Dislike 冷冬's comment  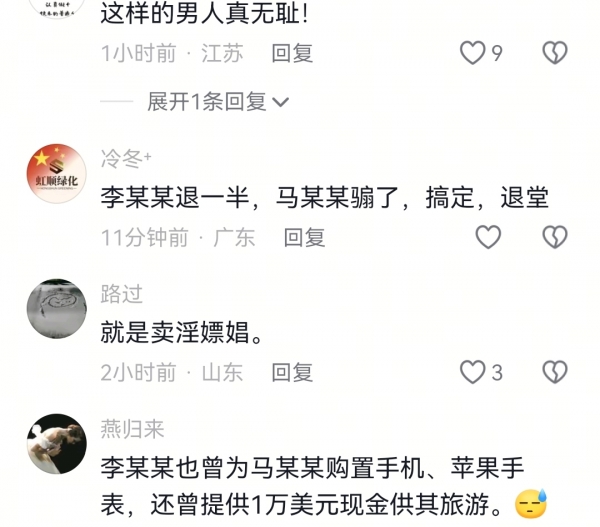pos(554,237)
